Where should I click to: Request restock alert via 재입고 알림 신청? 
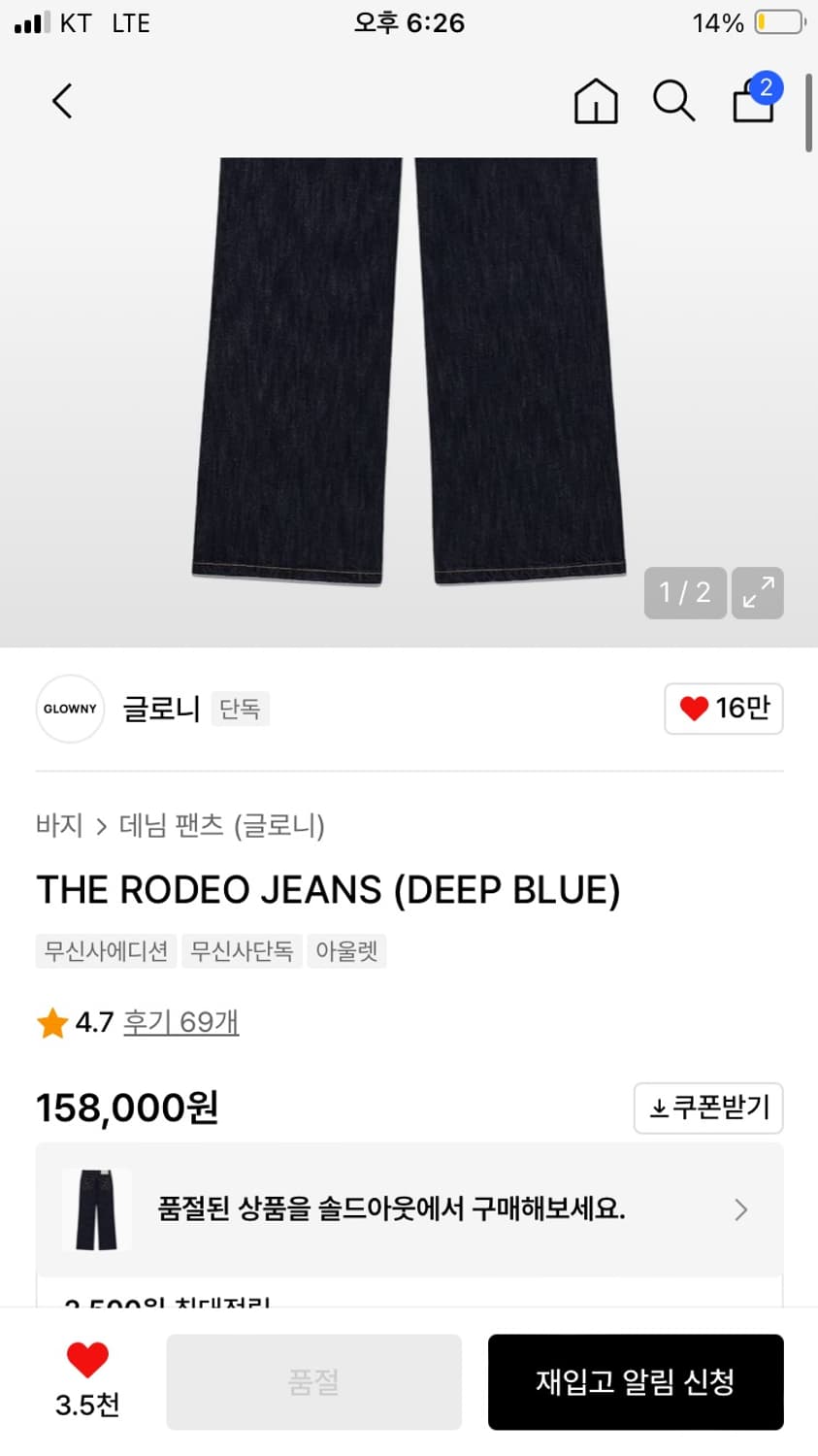point(636,1380)
